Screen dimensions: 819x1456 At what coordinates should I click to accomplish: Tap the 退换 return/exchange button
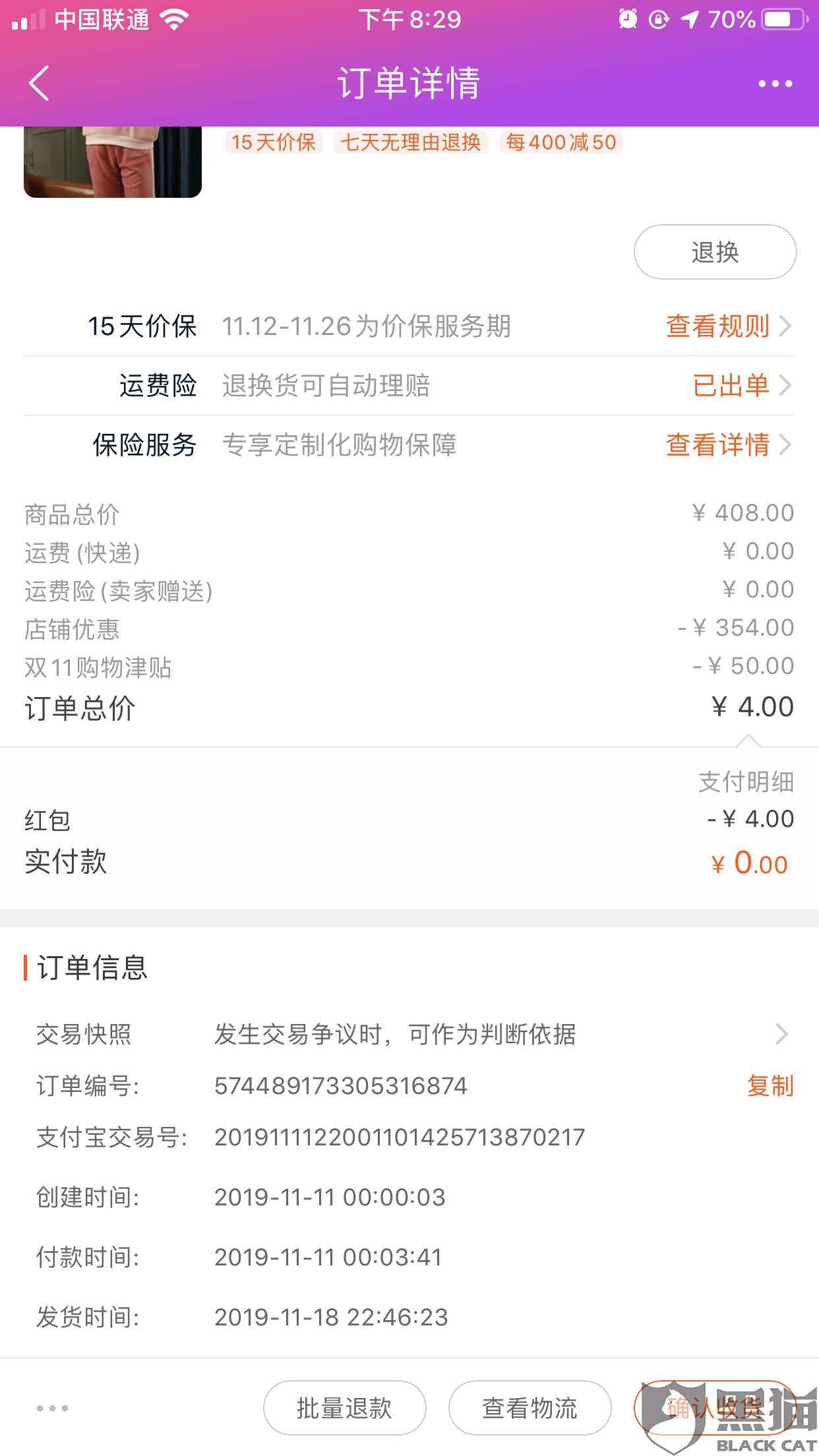click(x=715, y=252)
